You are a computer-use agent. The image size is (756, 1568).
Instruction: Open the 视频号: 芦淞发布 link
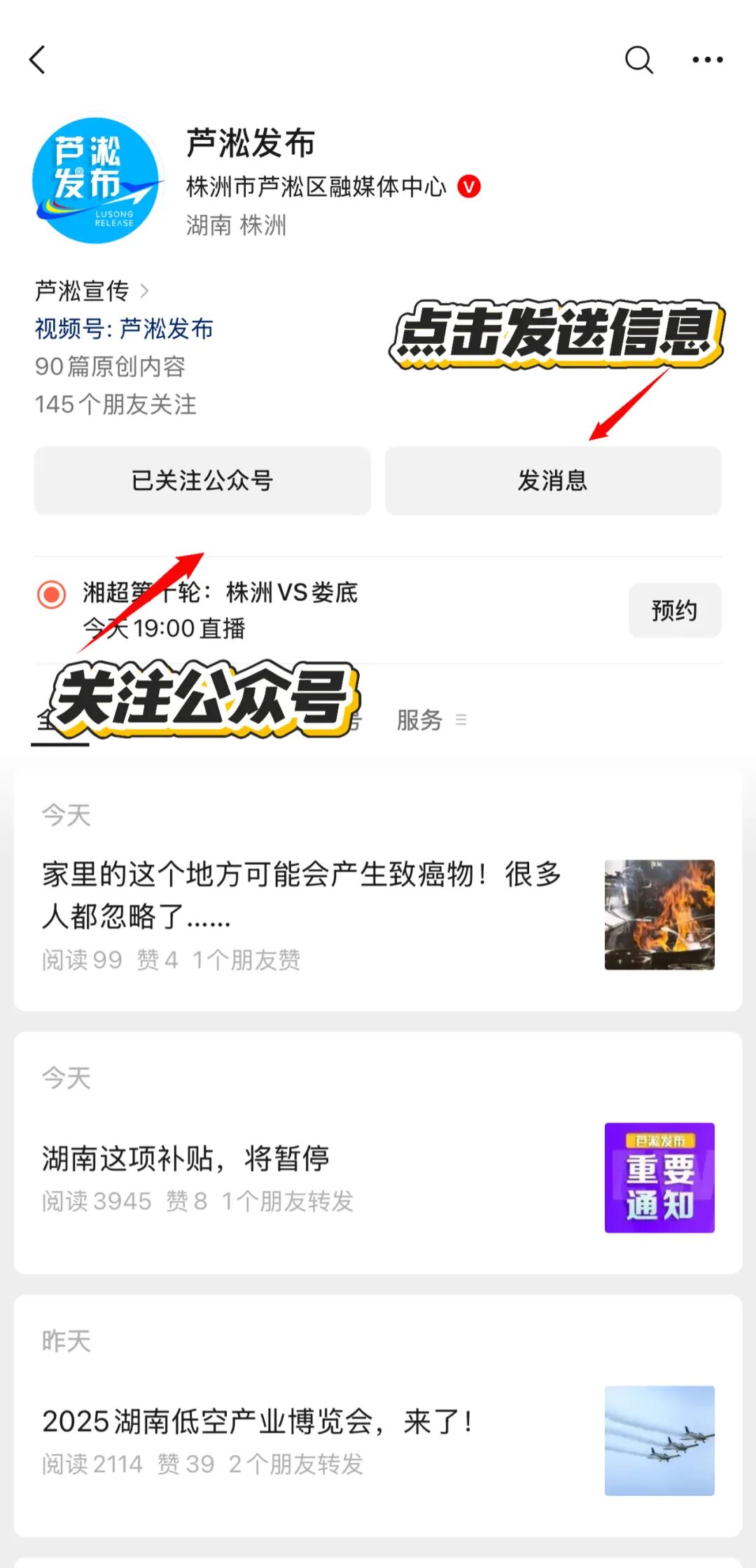tap(125, 329)
